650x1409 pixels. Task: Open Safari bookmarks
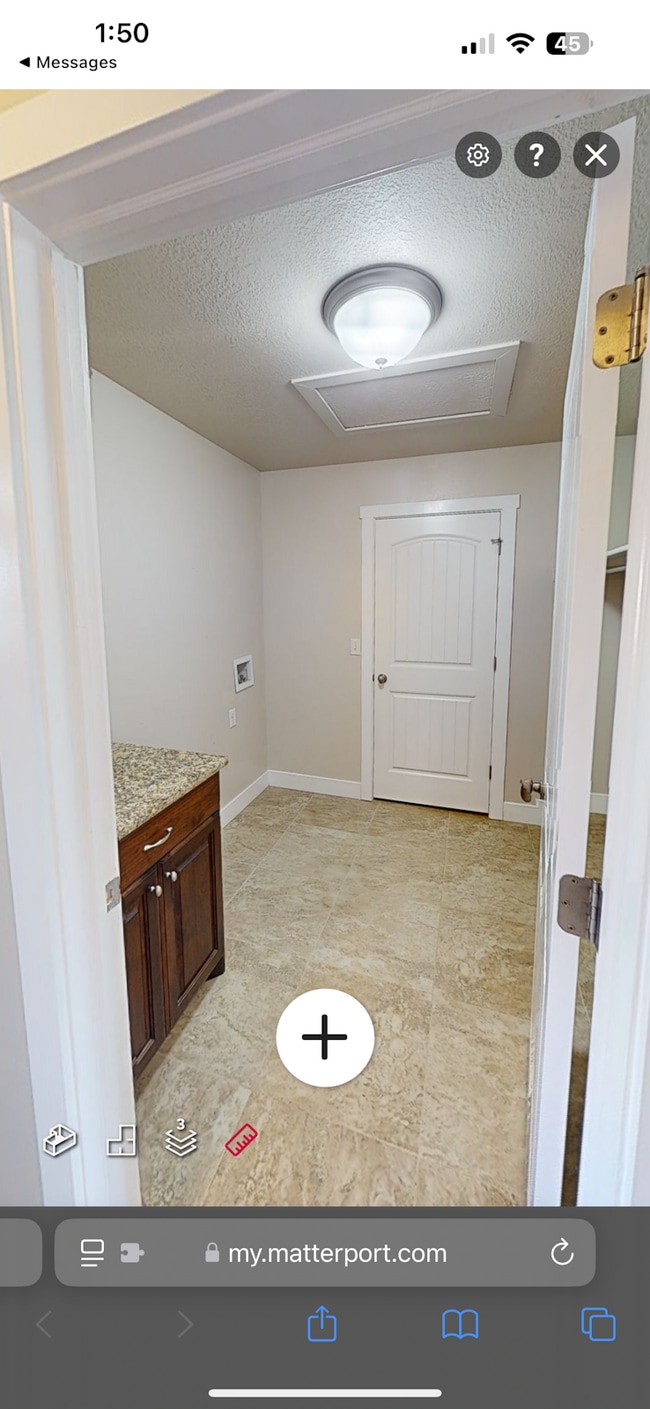[460, 1325]
